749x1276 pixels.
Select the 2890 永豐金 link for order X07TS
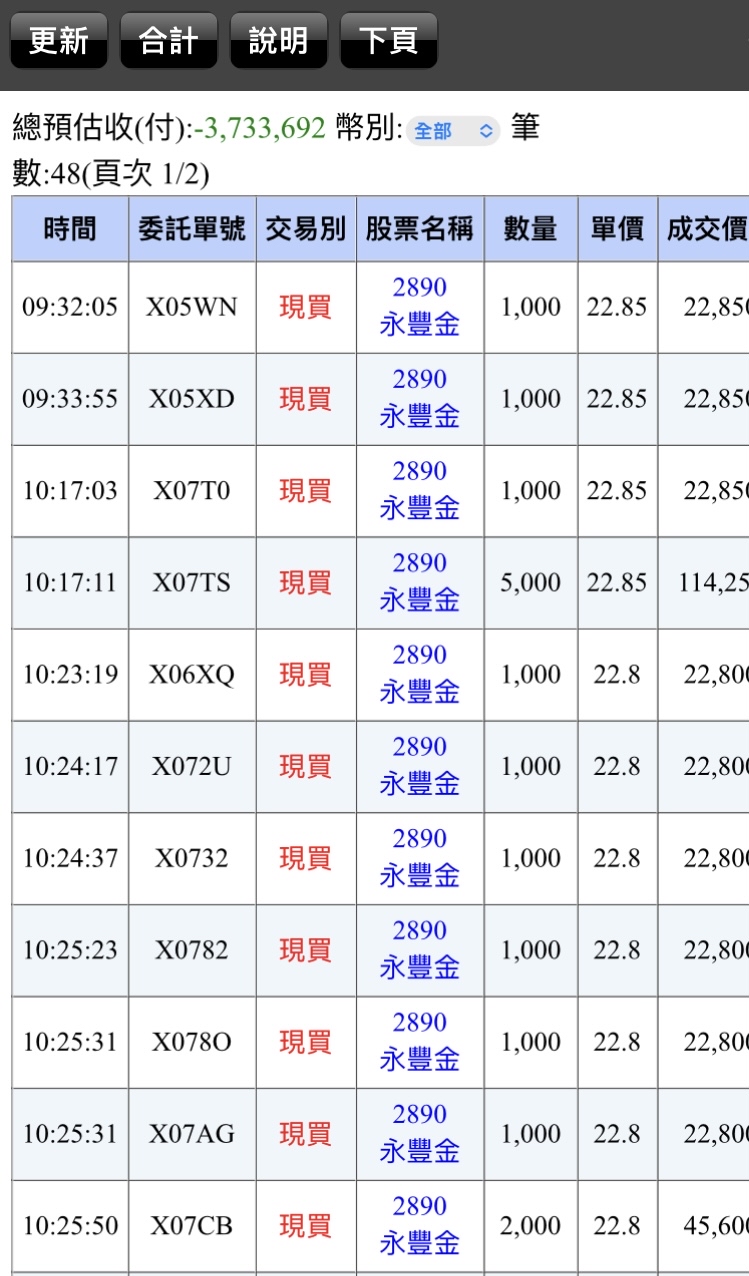(419, 582)
